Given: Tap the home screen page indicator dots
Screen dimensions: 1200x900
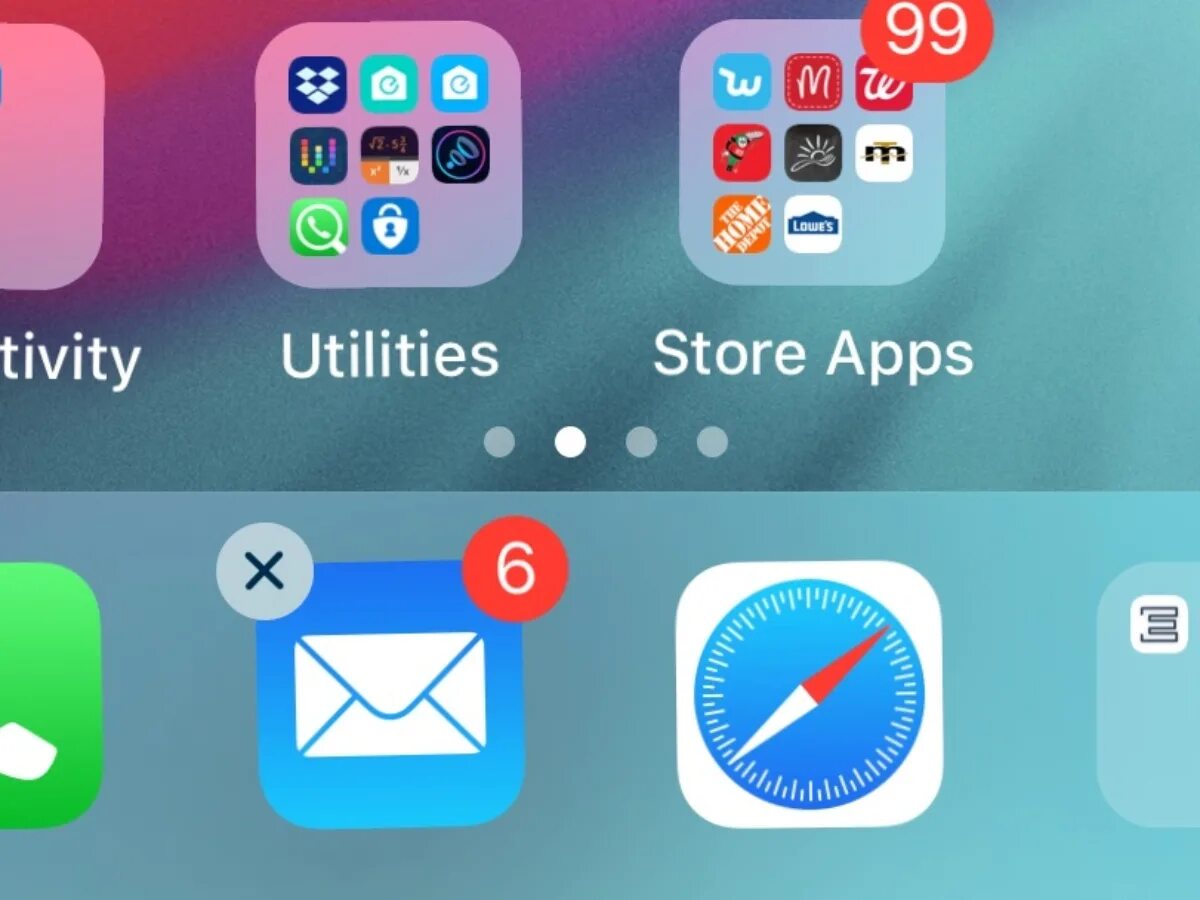Looking at the screenshot, I should pos(605,442).
